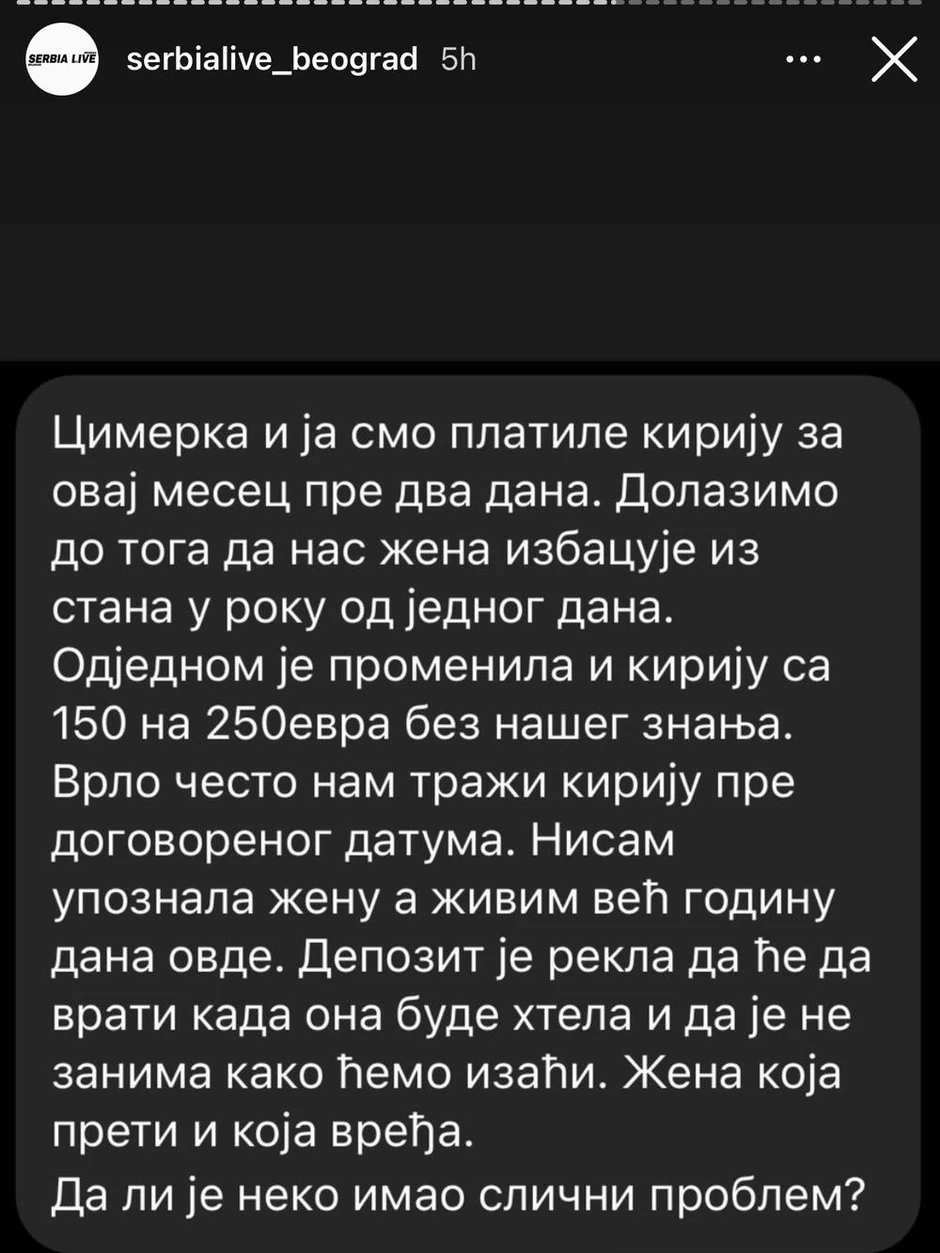Click the three-dot more options icon
The height and width of the screenshot is (1253, 940).
[x=803, y=58]
